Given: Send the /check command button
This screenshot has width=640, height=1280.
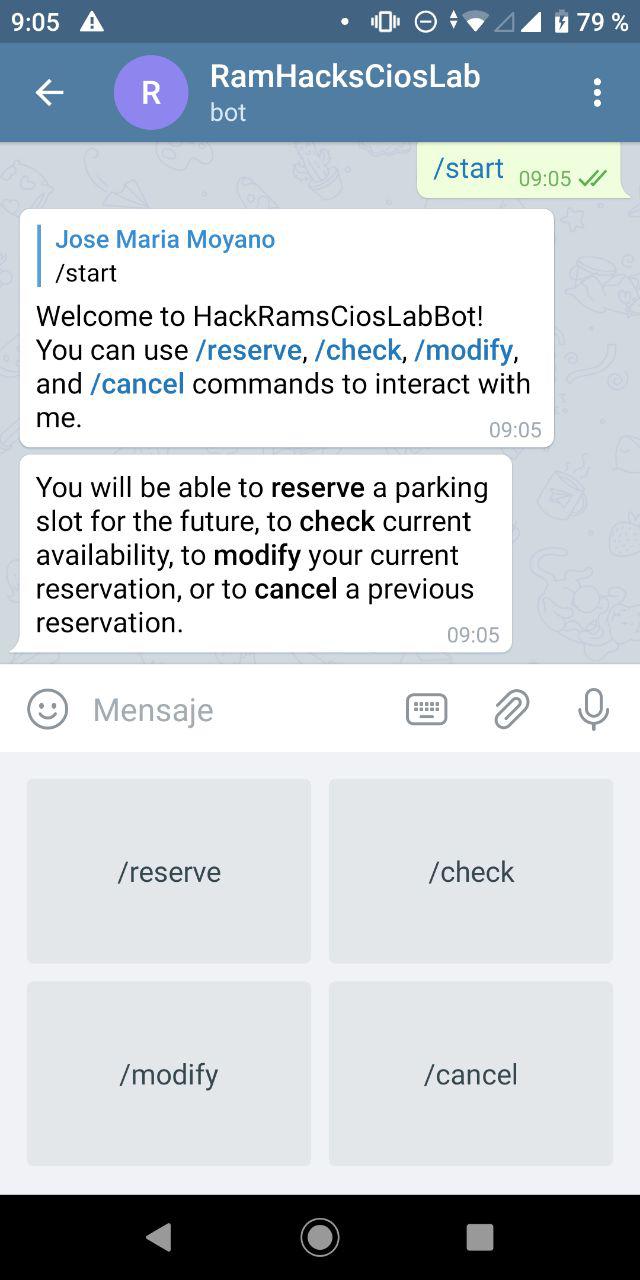Looking at the screenshot, I should [471, 871].
